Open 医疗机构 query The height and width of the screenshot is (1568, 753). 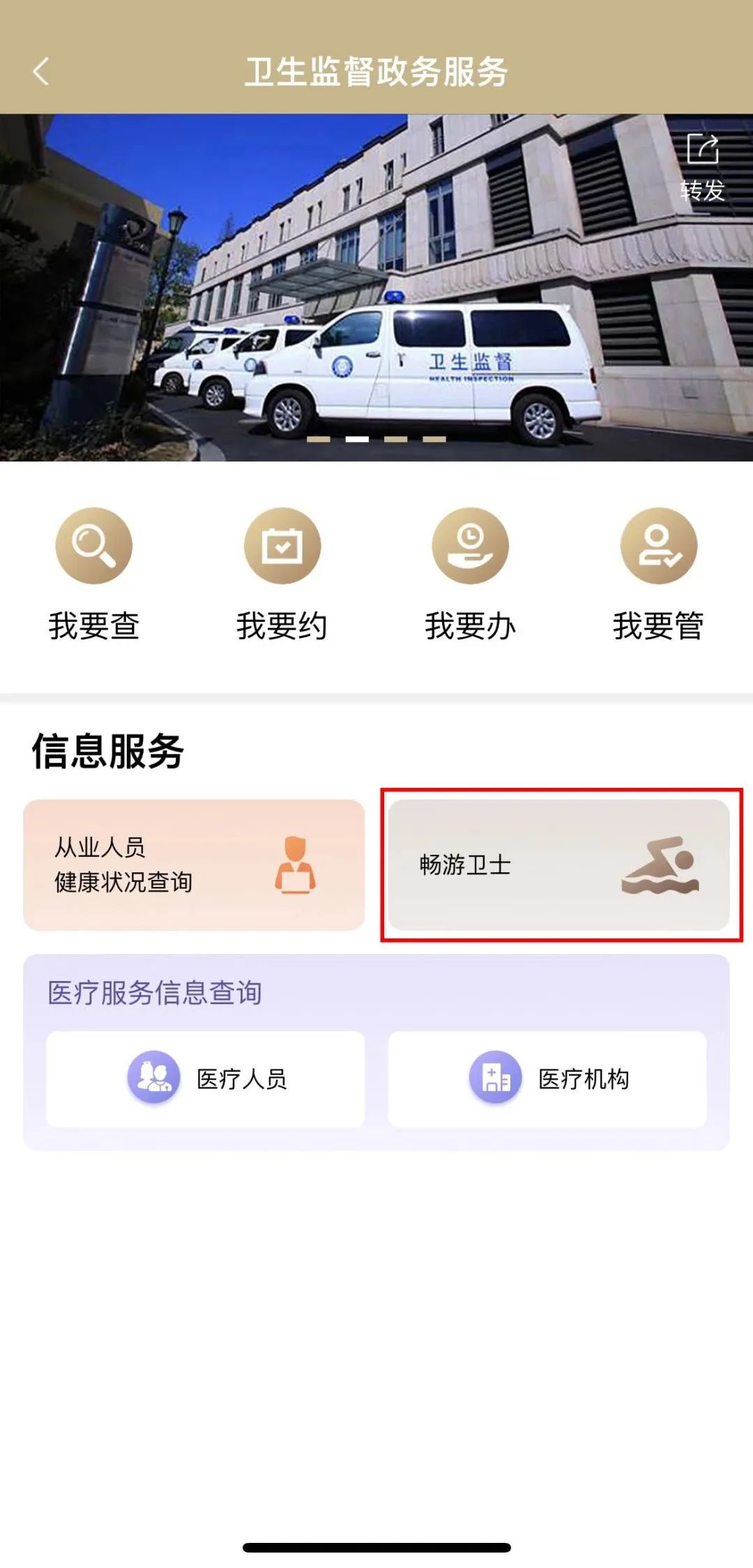point(547,1079)
